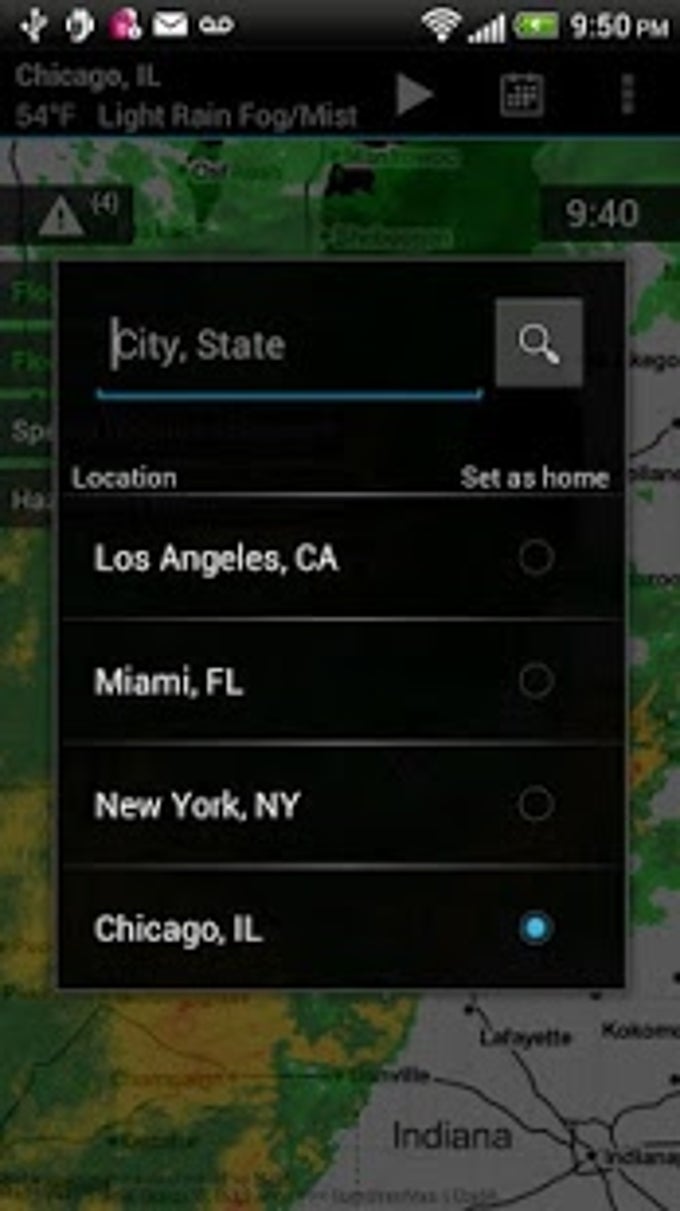Set New York, NY as home
The image size is (680, 1211).
click(x=536, y=804)
